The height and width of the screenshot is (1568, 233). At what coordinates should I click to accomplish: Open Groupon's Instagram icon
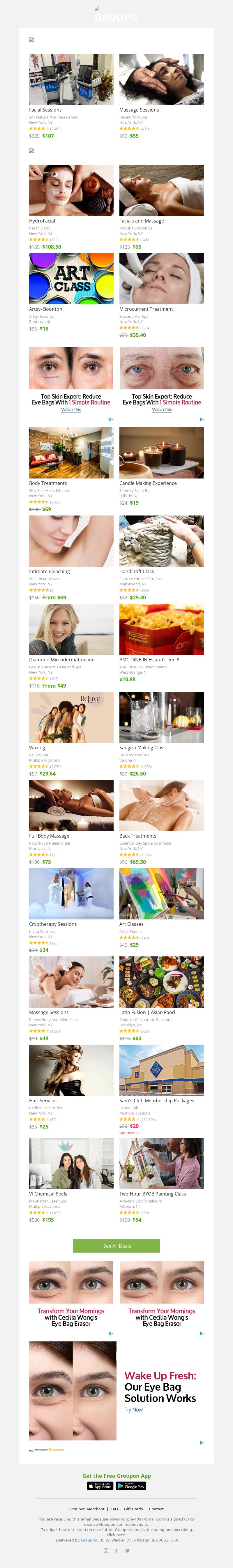pos(106,1550)
